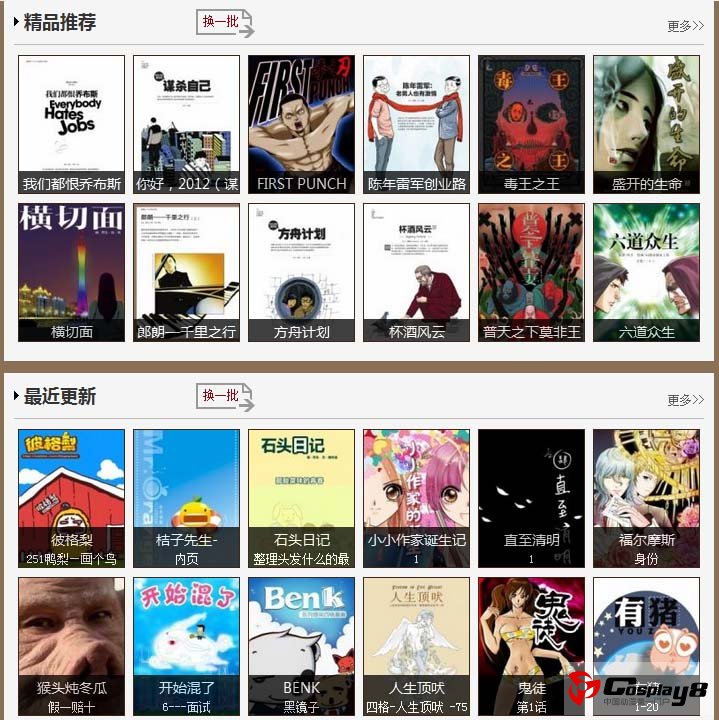The height and width of the screenshot is (720, 719).
Task: Open 更多 in the 最近更新 section
Action: 685,400
